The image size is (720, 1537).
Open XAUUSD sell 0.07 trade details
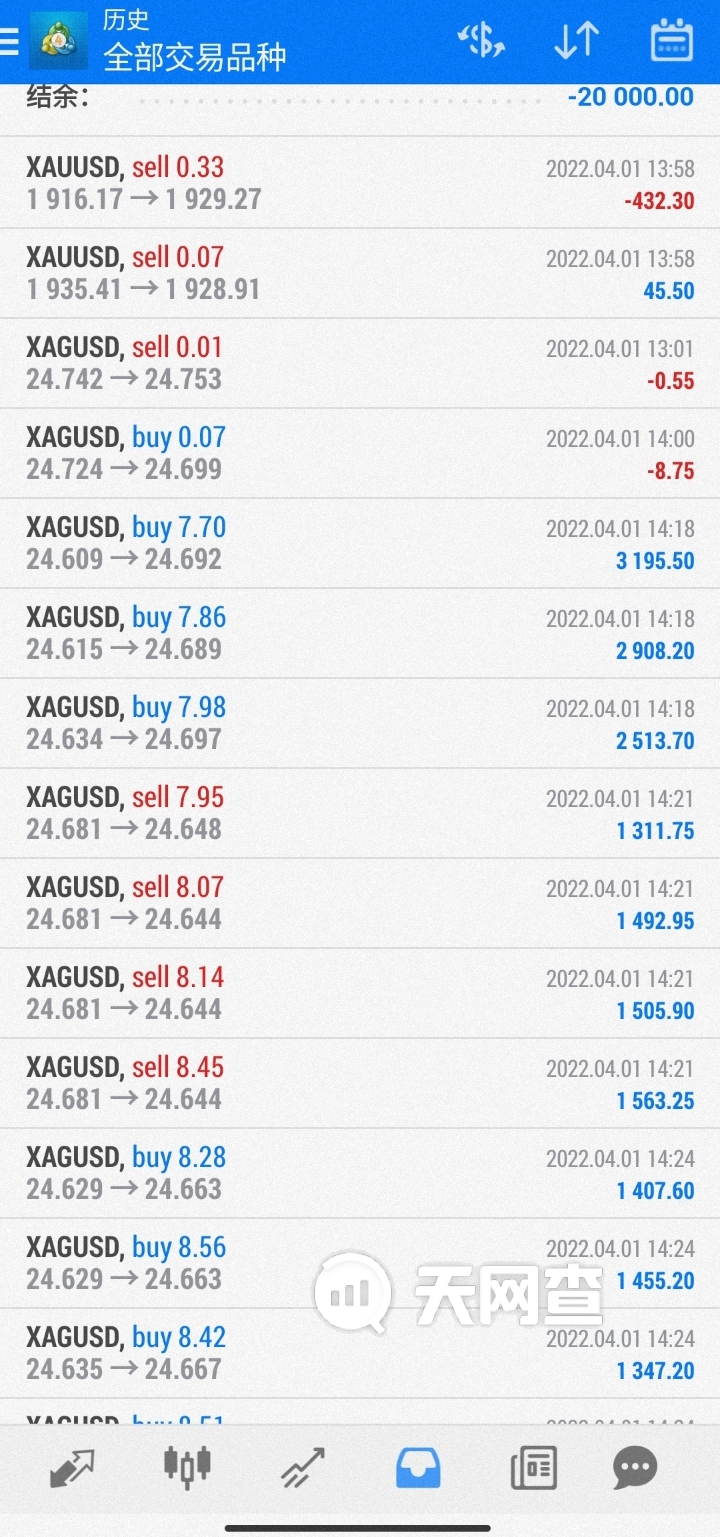tap(360, 273)
